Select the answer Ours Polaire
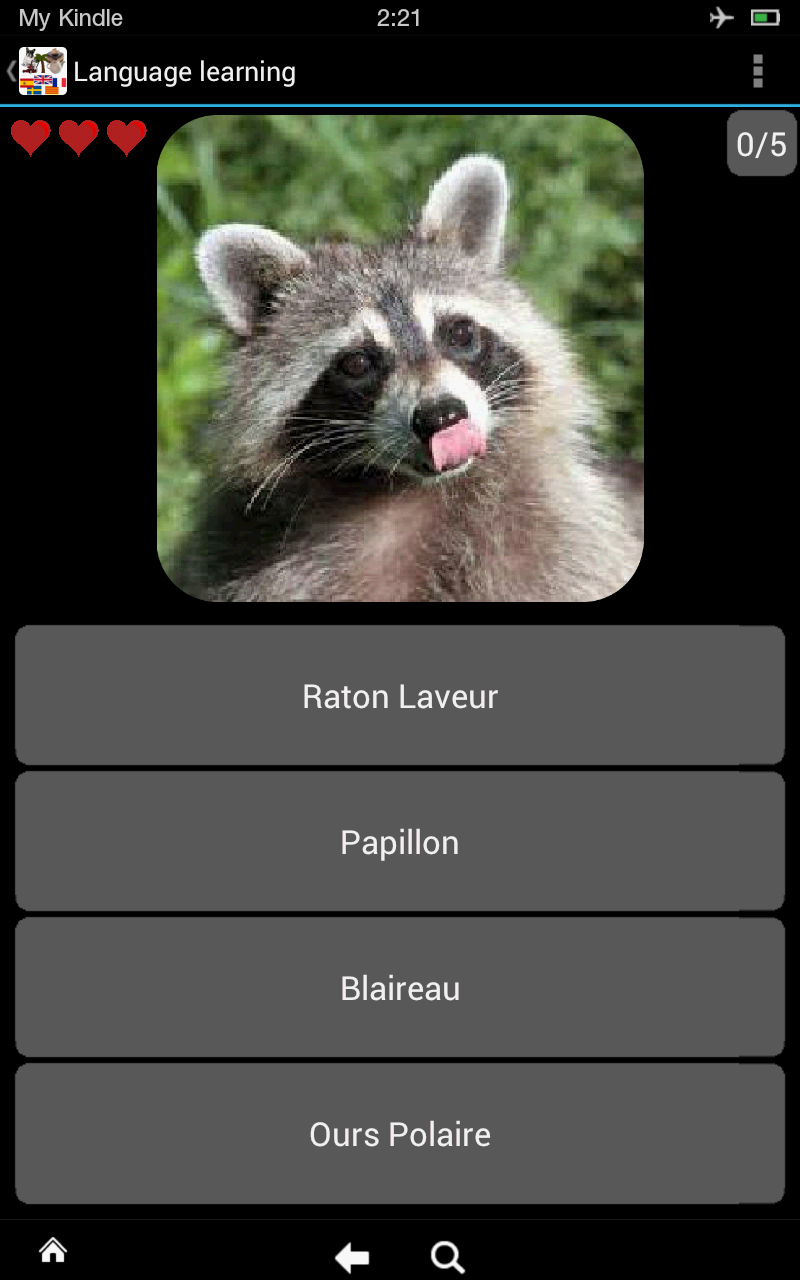 coord(399,1133)
